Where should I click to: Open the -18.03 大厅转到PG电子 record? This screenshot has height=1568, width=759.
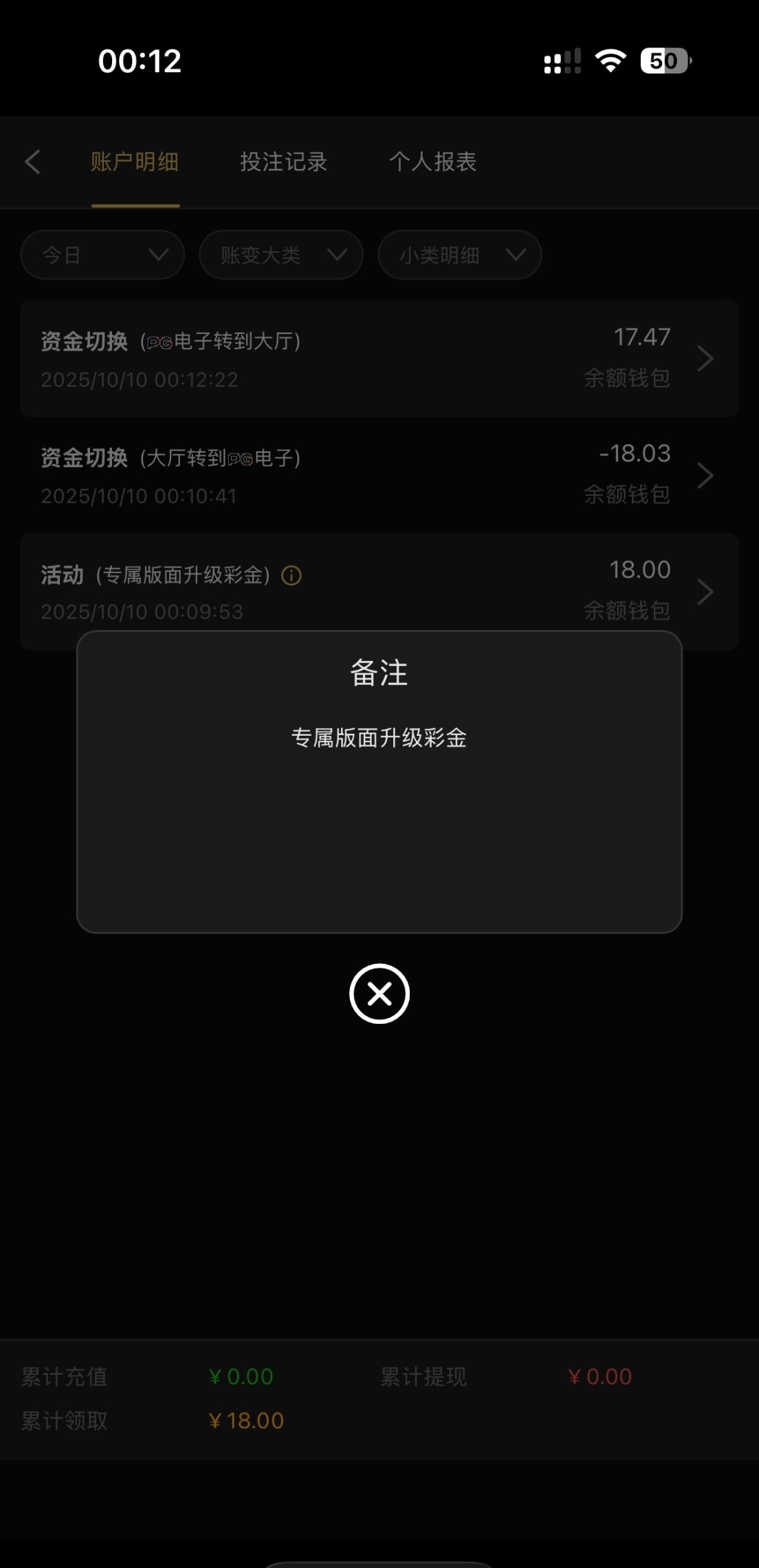click(379, 475)
